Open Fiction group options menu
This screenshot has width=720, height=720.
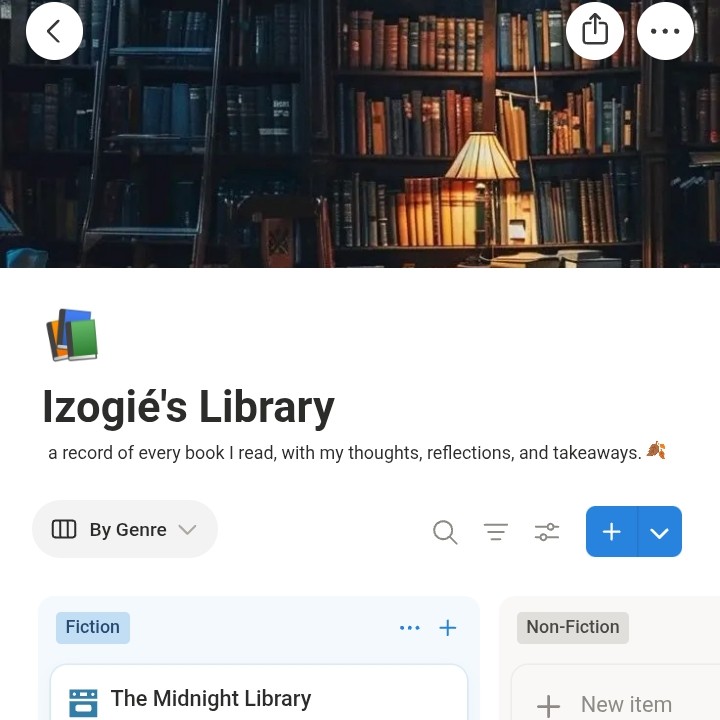[x=409, y=627]
